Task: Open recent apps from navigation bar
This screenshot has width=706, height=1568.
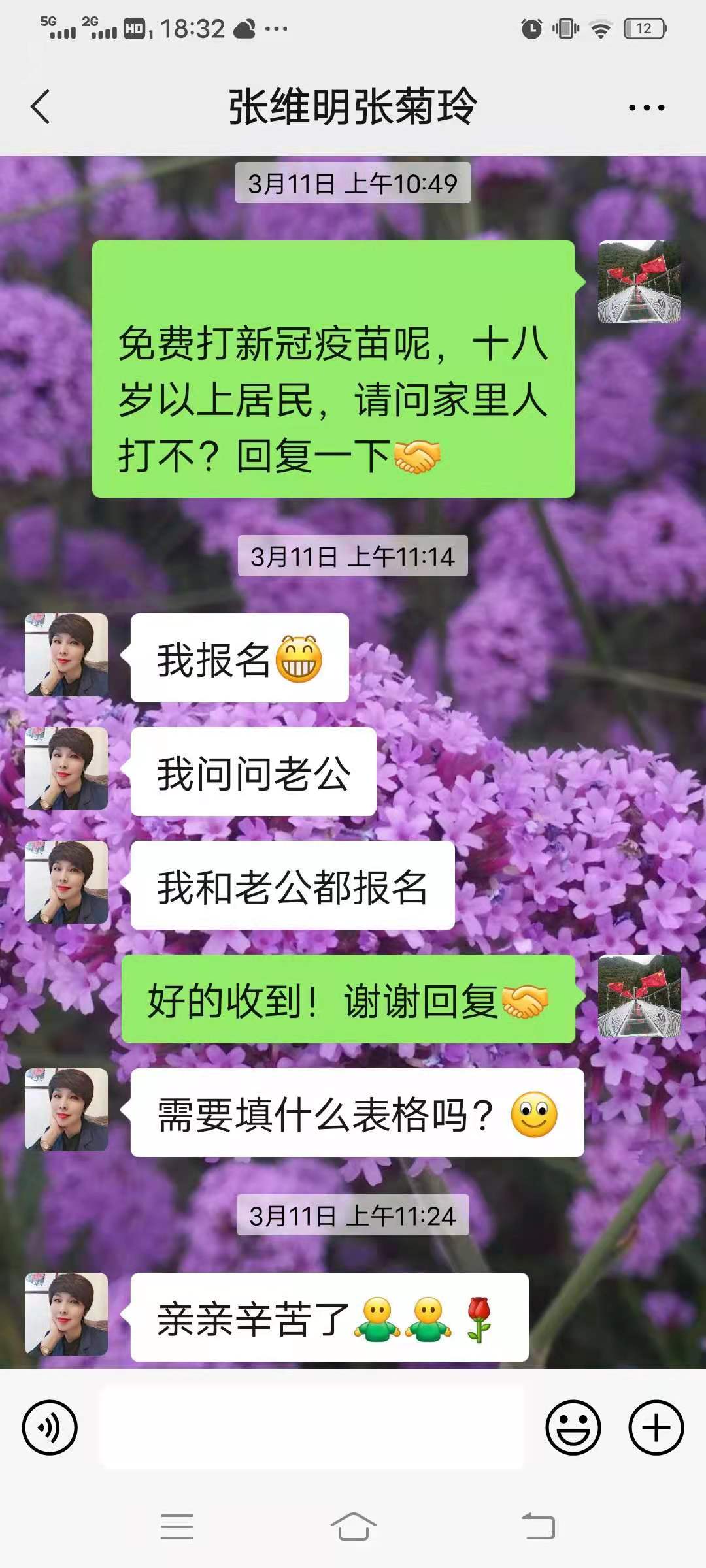Action: click(177, 1527)
